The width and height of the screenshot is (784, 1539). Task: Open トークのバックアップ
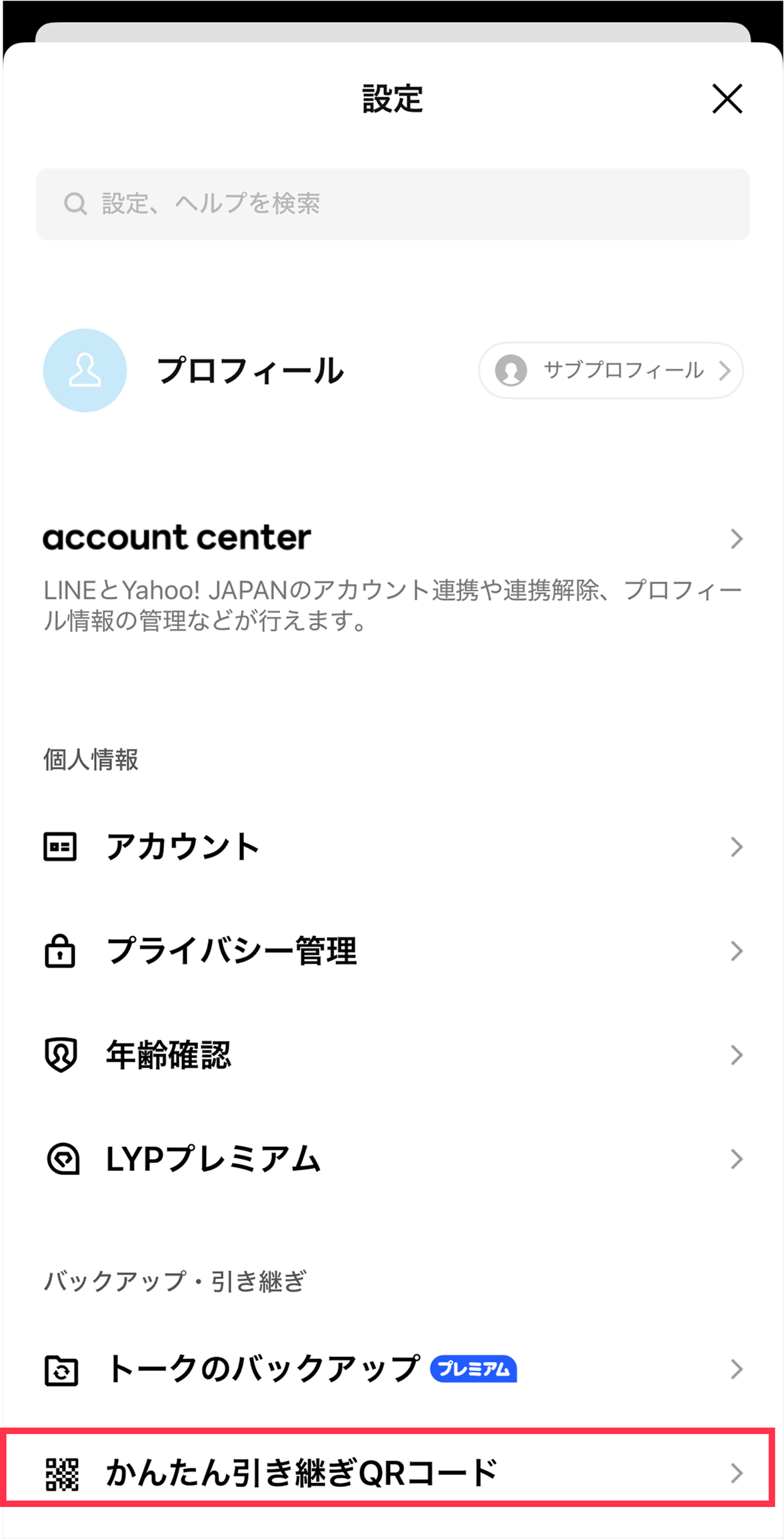point(393,1370)
